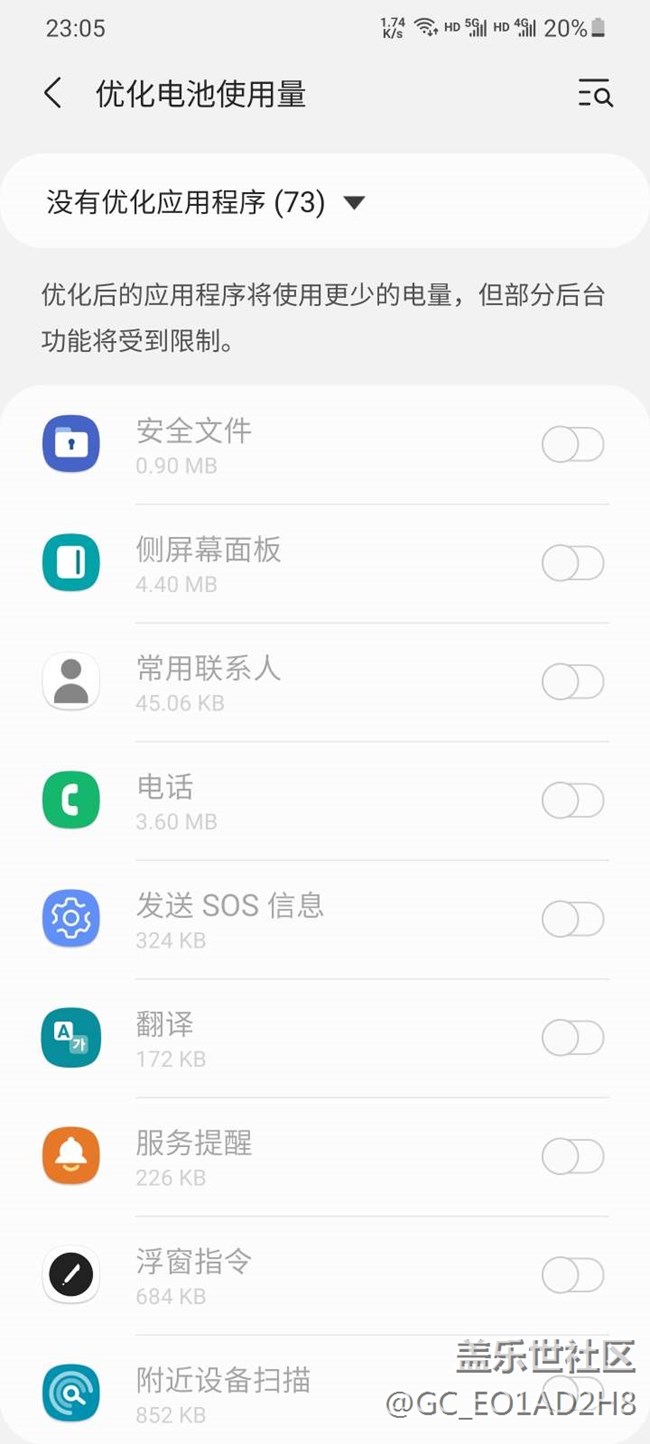Toggle the 电话 switch
Viewport: 650px width, 1444px height.
(x=573, y=801)
